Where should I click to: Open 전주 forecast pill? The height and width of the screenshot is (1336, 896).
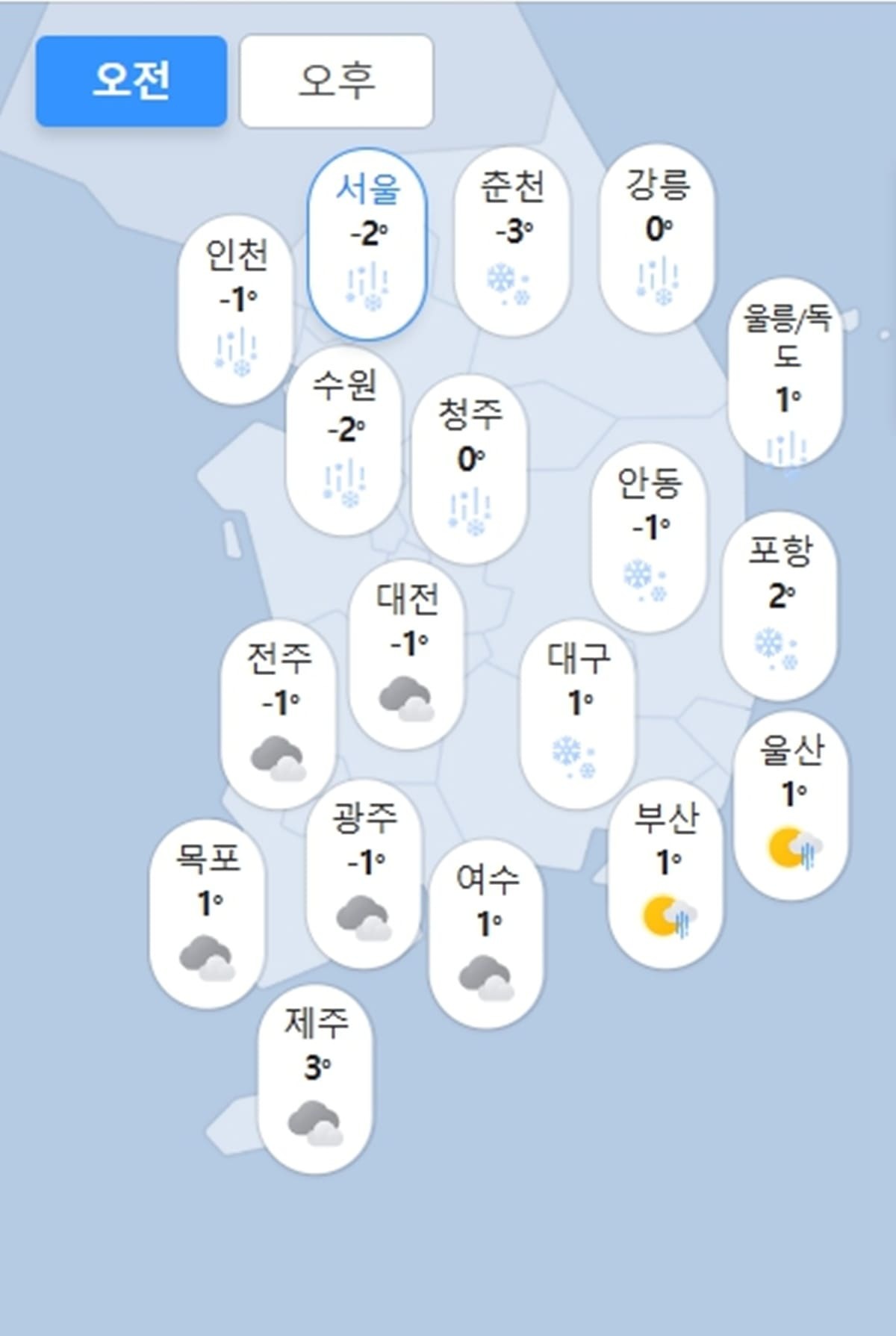(279, 713)
